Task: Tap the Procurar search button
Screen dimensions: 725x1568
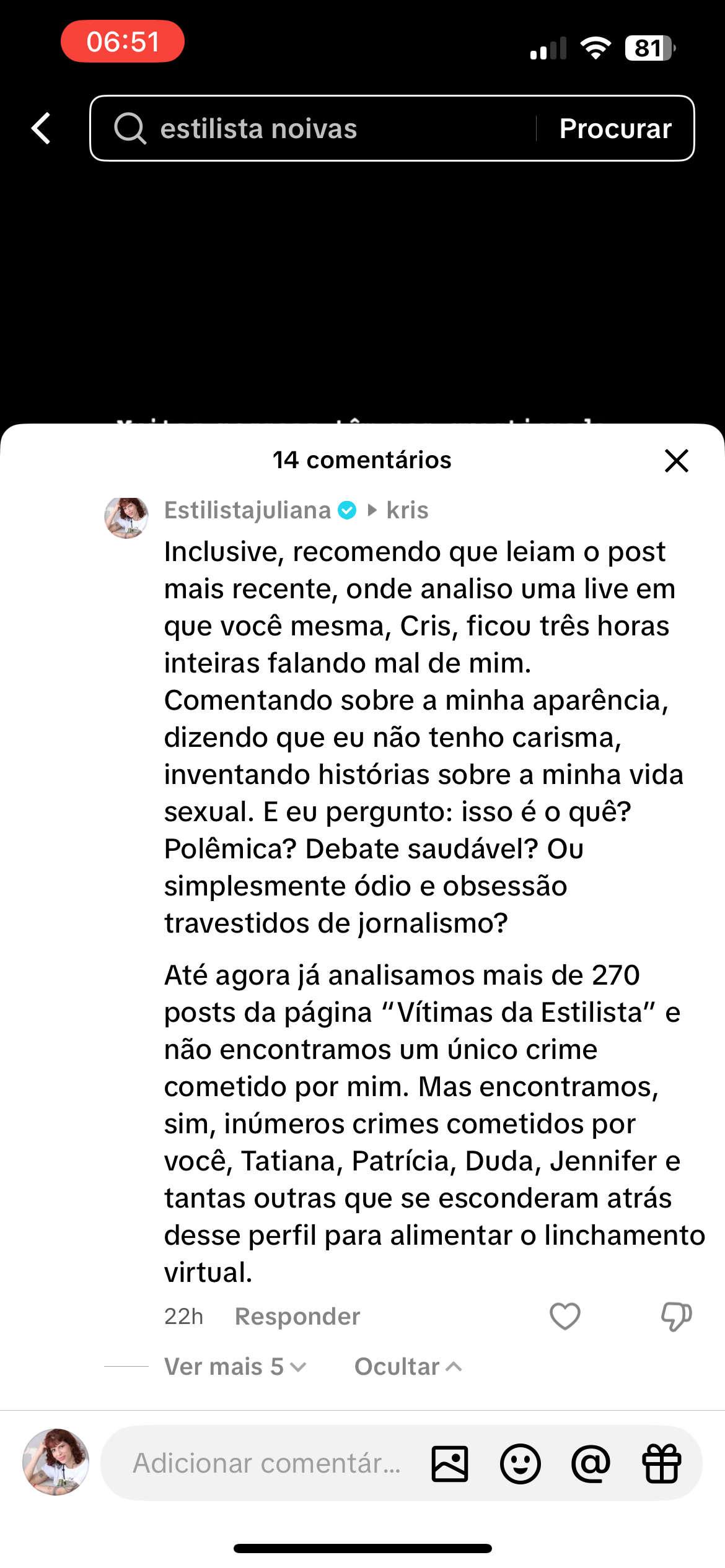Action: coord(615,129)
